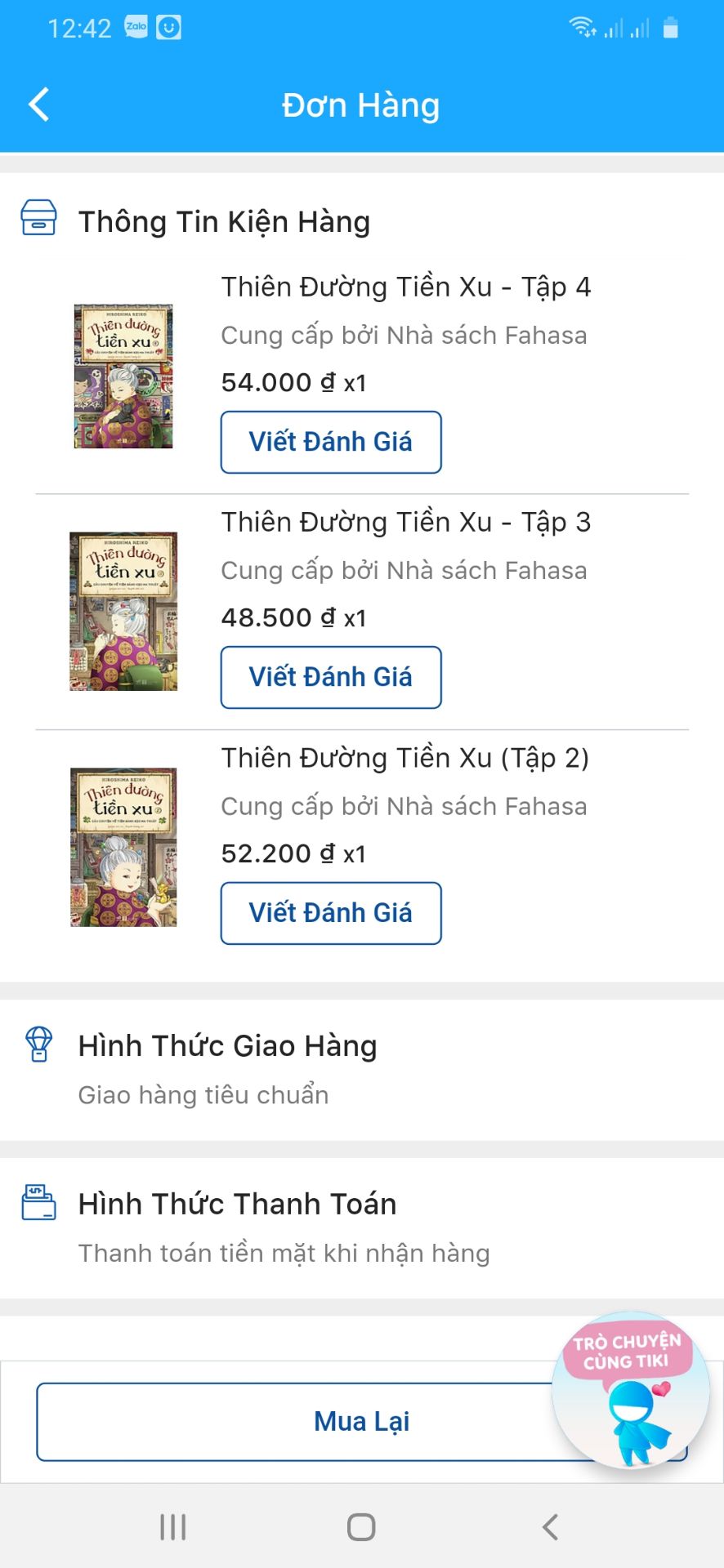This screenshot has height=1568, width=724.
Task: Open the Thiên Đường Tiền Xu Tập 4 cover thumbnail
Action: 123,374
